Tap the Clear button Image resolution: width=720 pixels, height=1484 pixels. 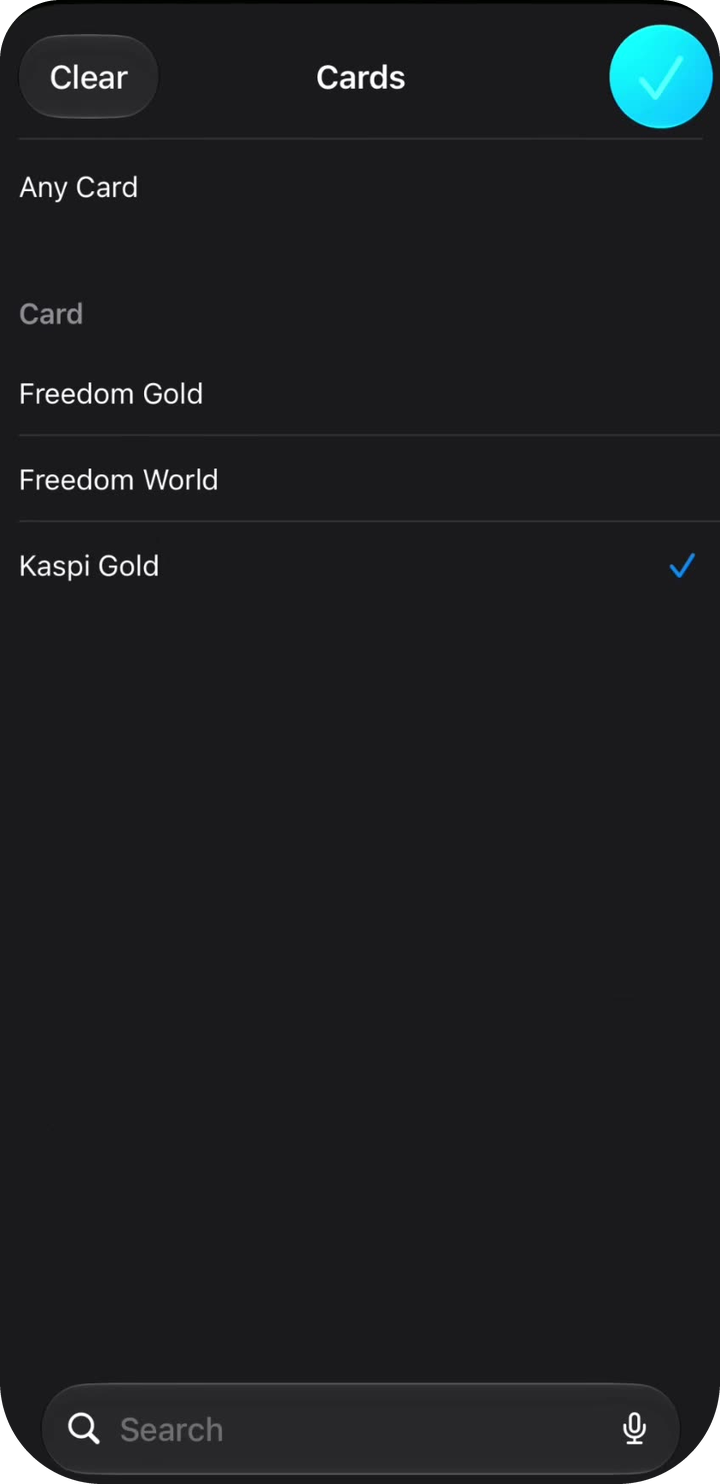[89, 77]
